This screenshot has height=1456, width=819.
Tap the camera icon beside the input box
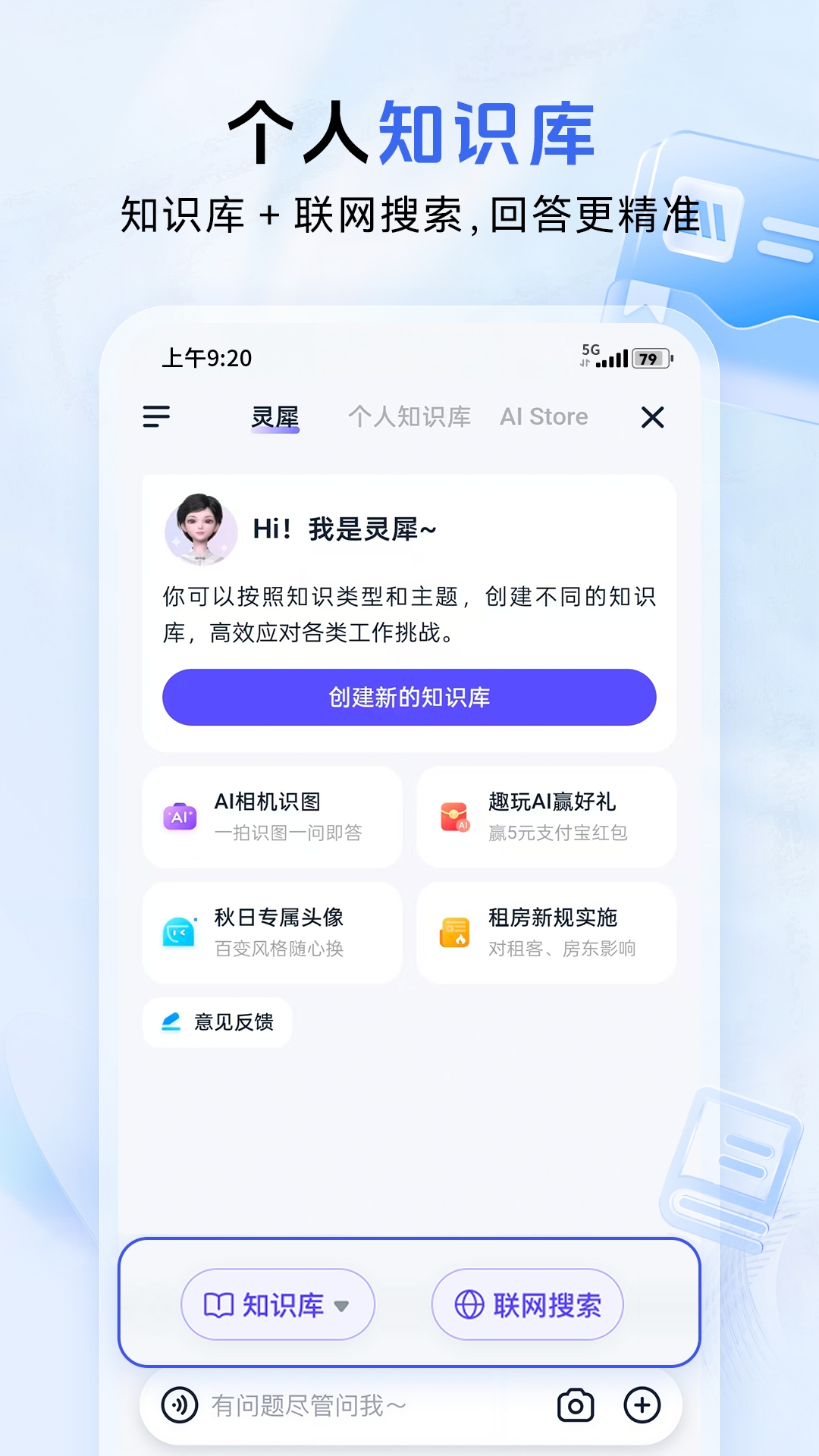coord(575,1404)
